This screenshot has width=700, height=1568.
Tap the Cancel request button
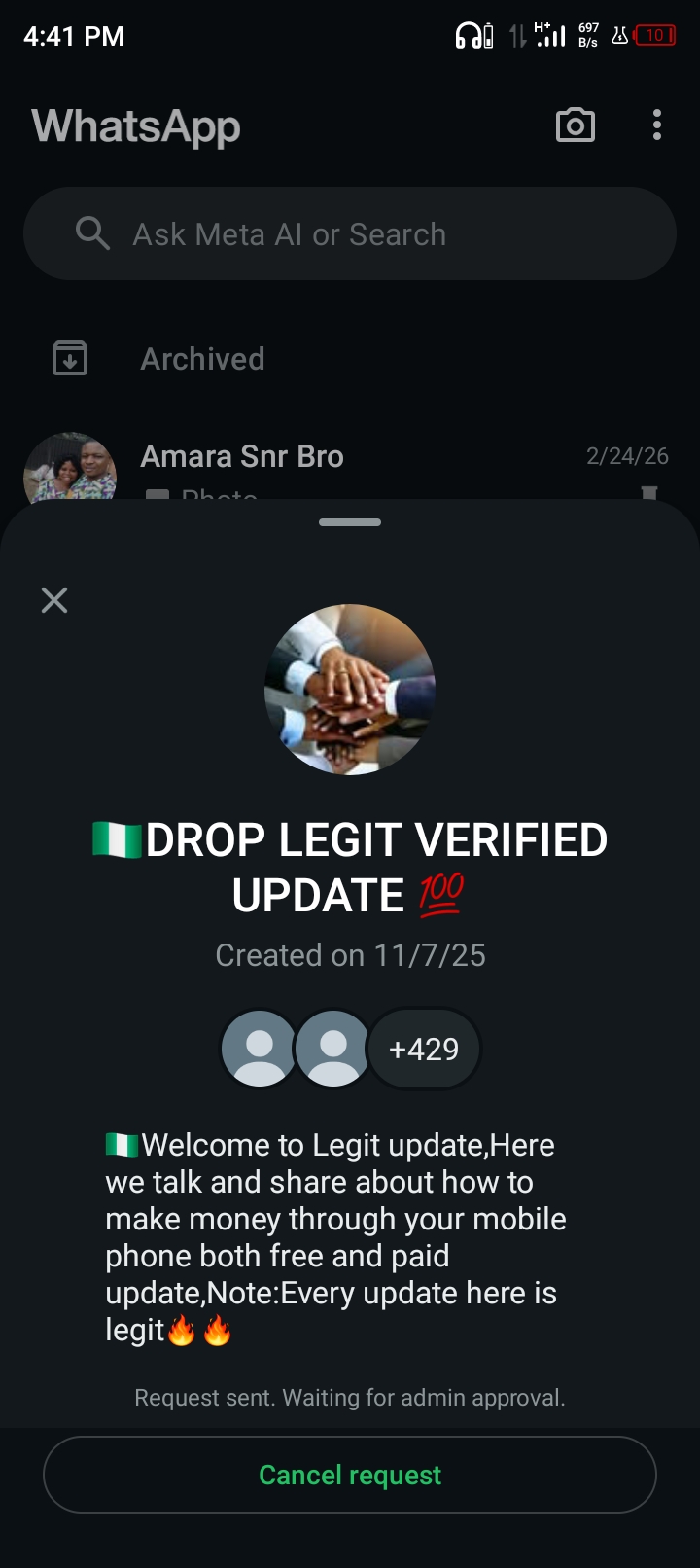(x=350, y=1475)
